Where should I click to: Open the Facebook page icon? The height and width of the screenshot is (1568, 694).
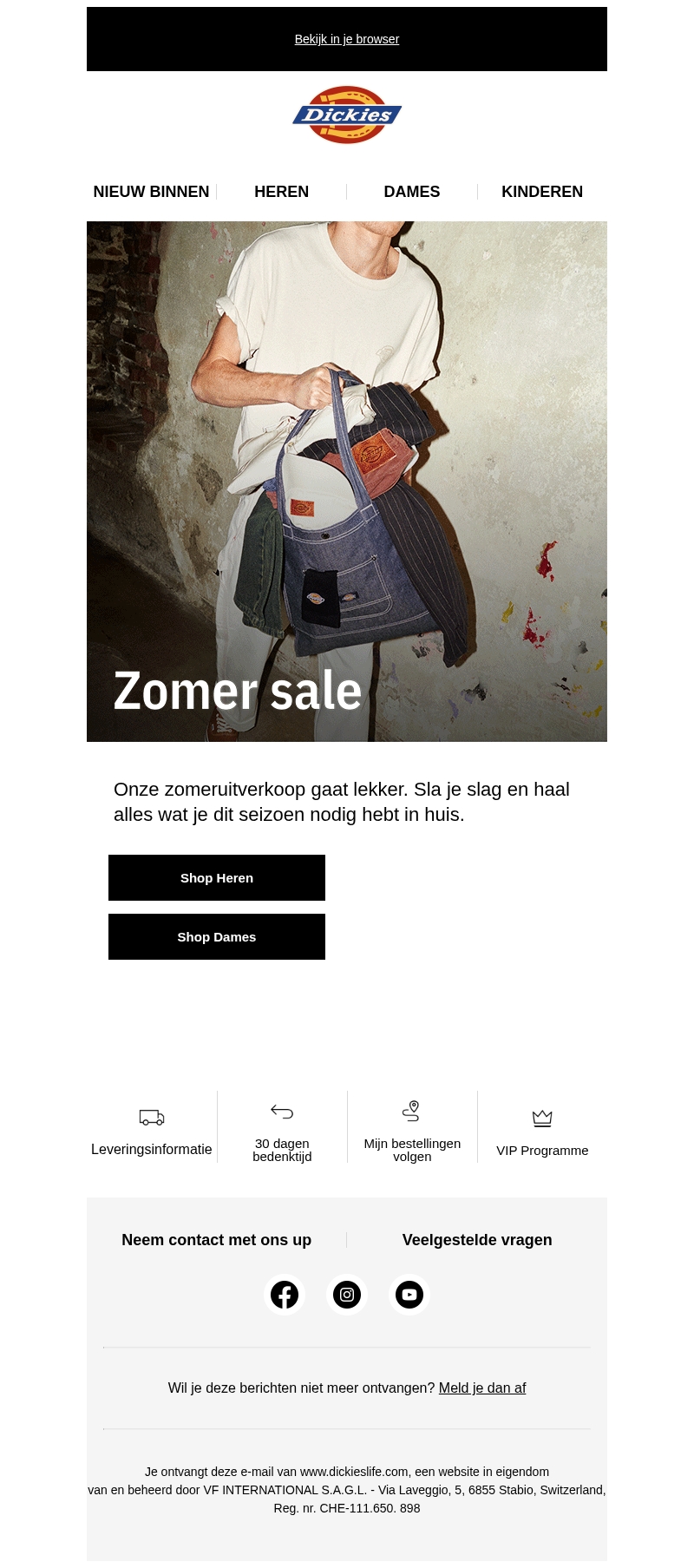tap(285, 1295)
